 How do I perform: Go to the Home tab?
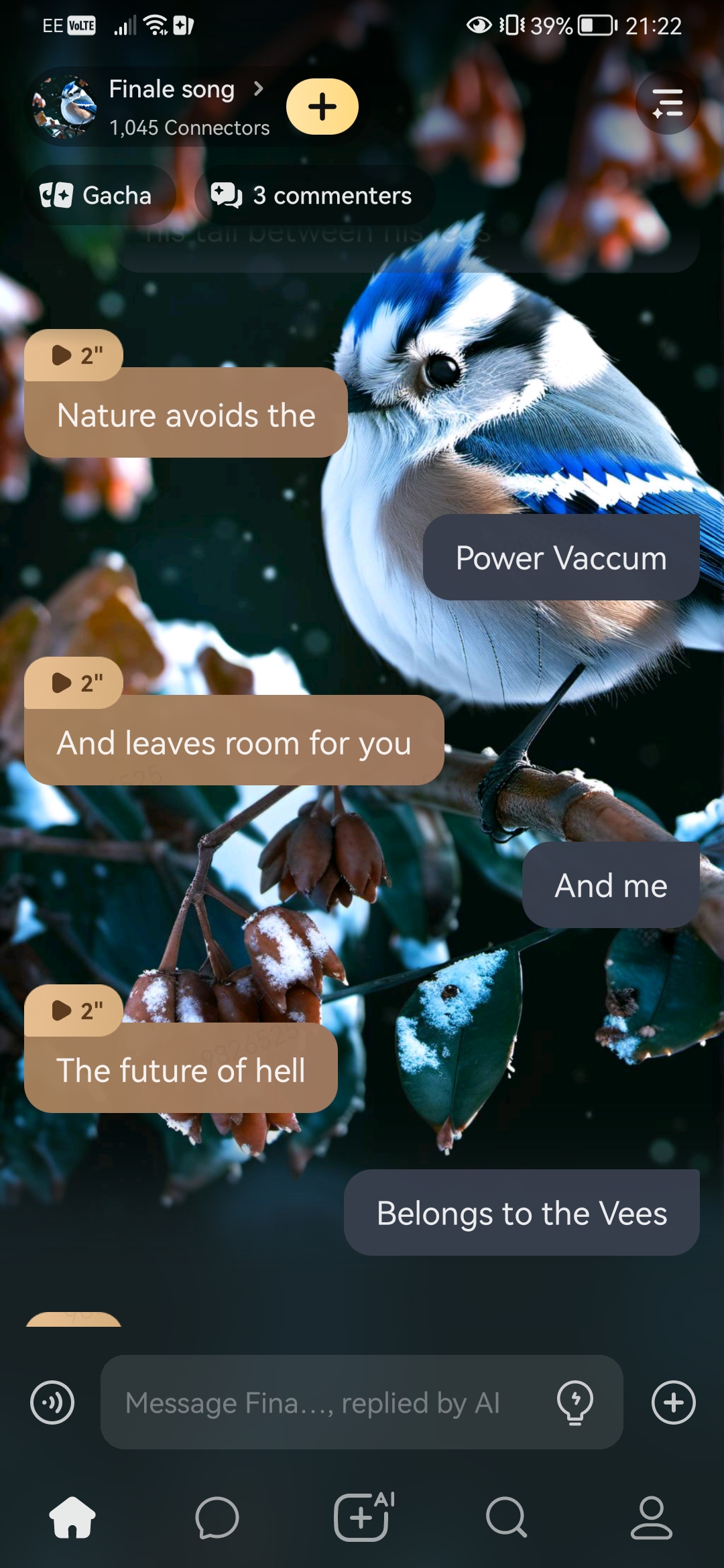tap(72, 1517)
